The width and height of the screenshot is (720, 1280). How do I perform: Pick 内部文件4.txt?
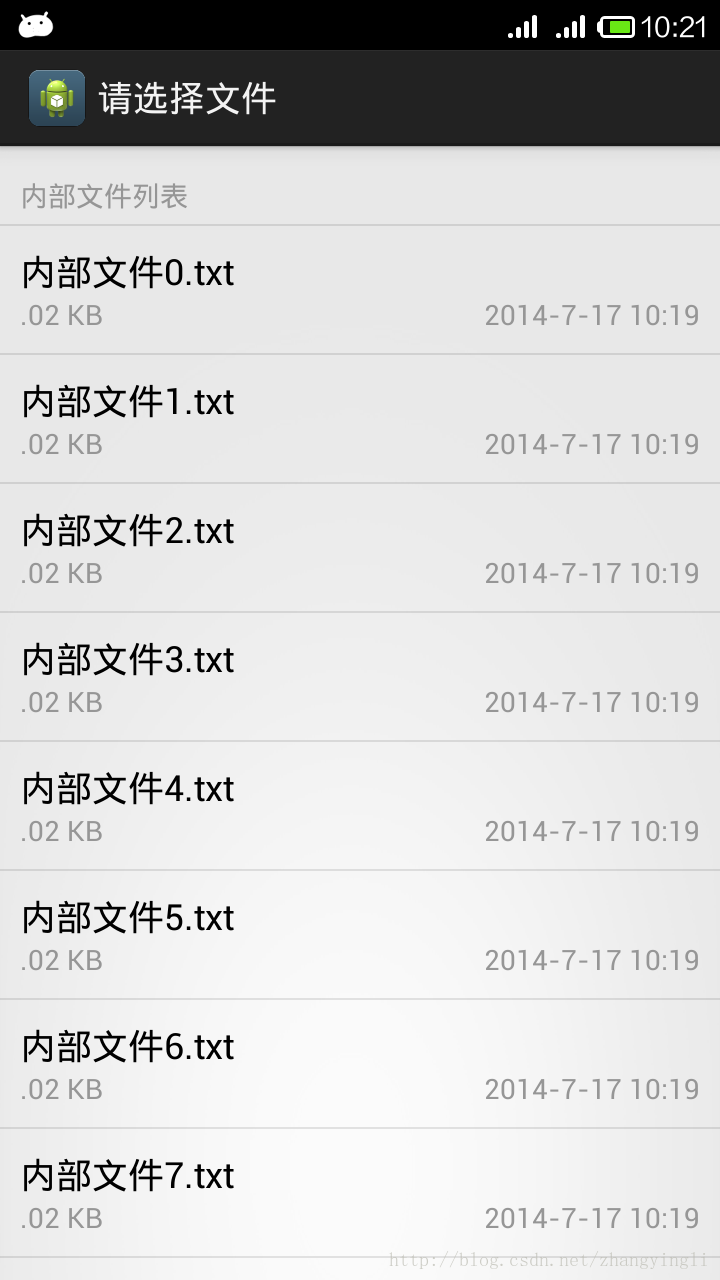pyautogui.click(x=360, y=806)
